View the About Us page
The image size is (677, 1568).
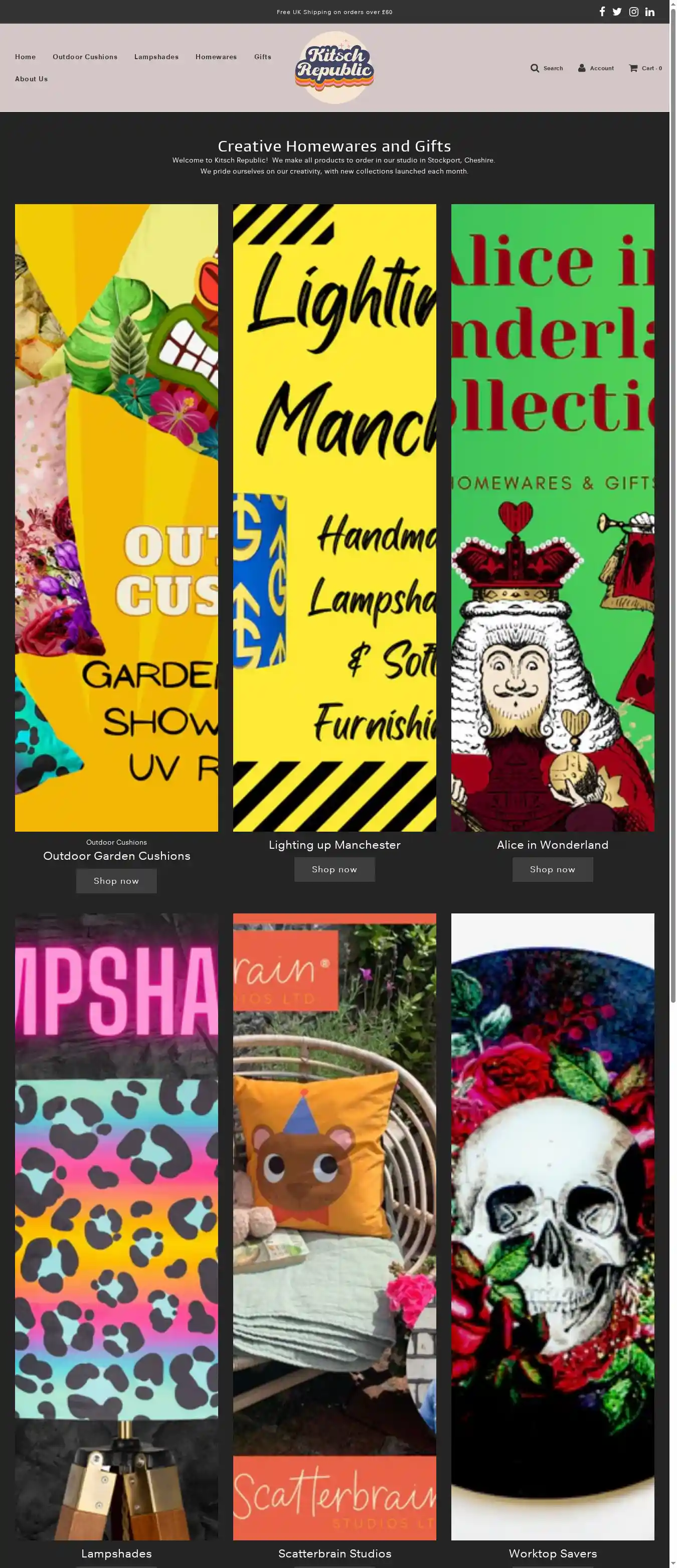pyautogui.click(x=31, y=79)
